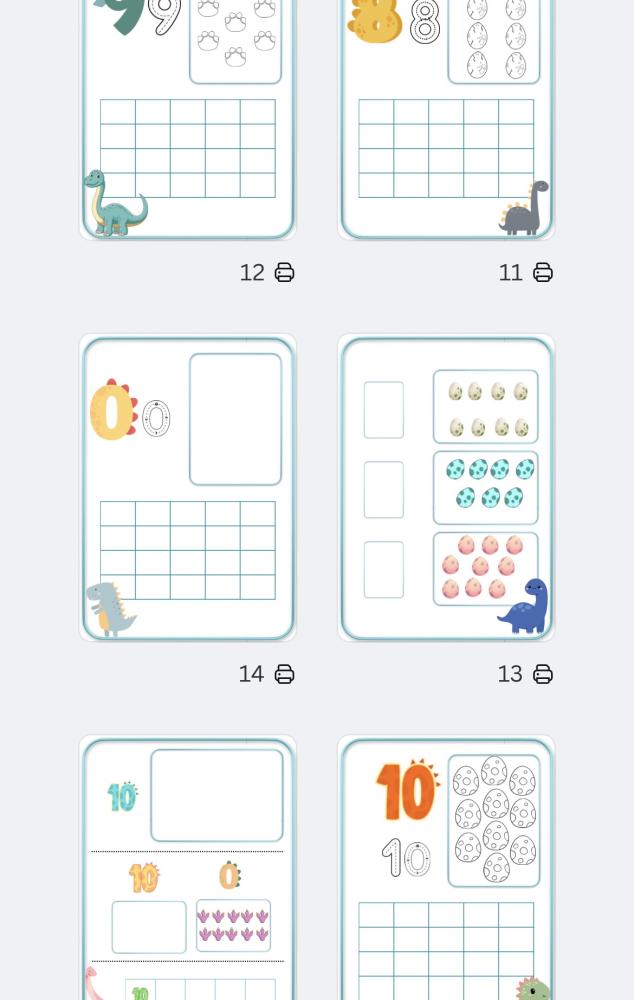Open the number 8 dinosaur worksheet
The image size is (634, 1000).
point(446,120)
